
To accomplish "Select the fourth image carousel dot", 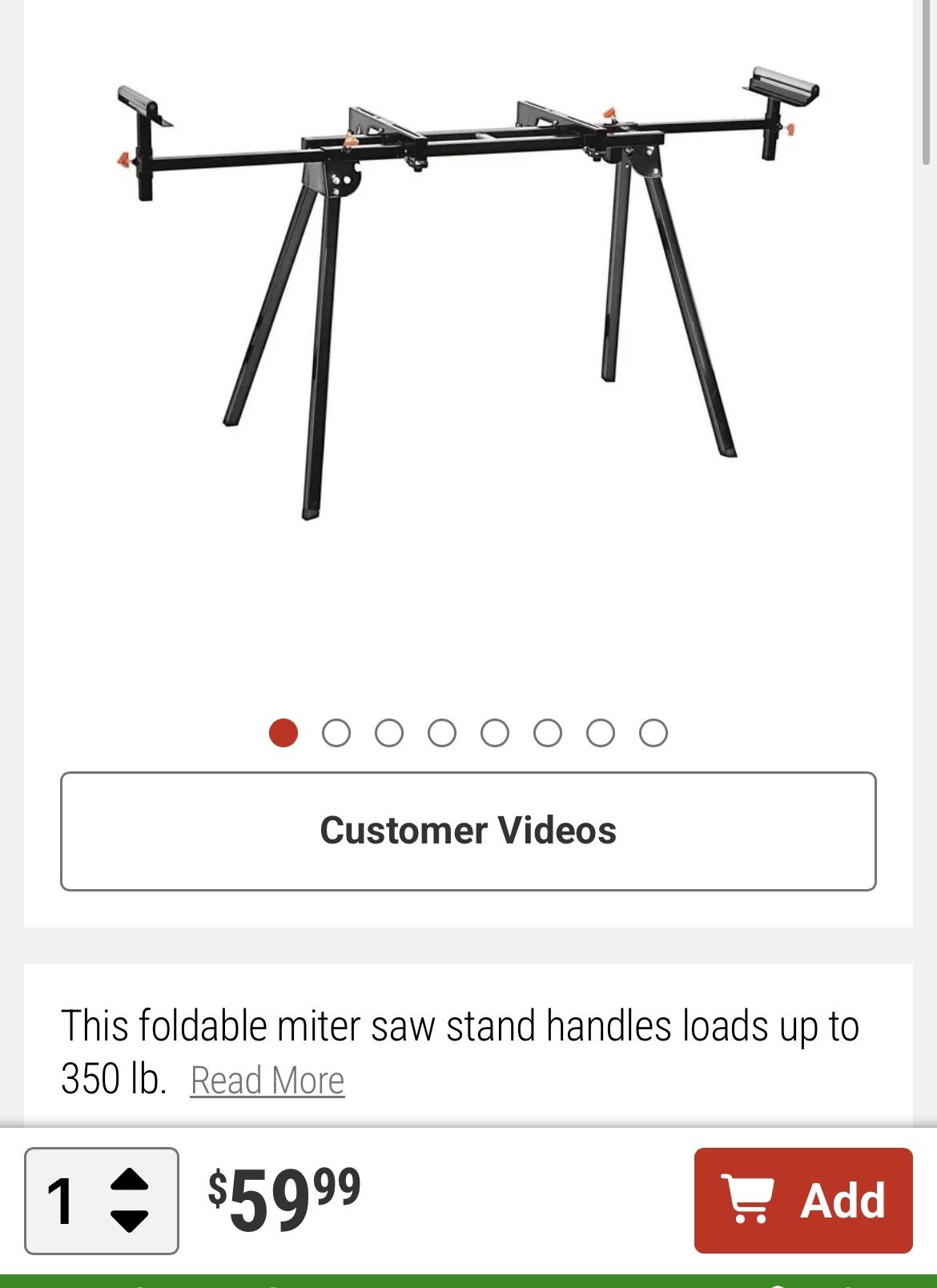I will [x=442, y=733].
